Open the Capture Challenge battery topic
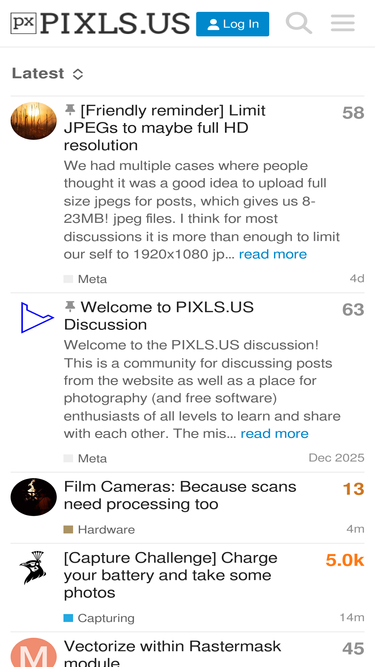 (x=170, y=575)
